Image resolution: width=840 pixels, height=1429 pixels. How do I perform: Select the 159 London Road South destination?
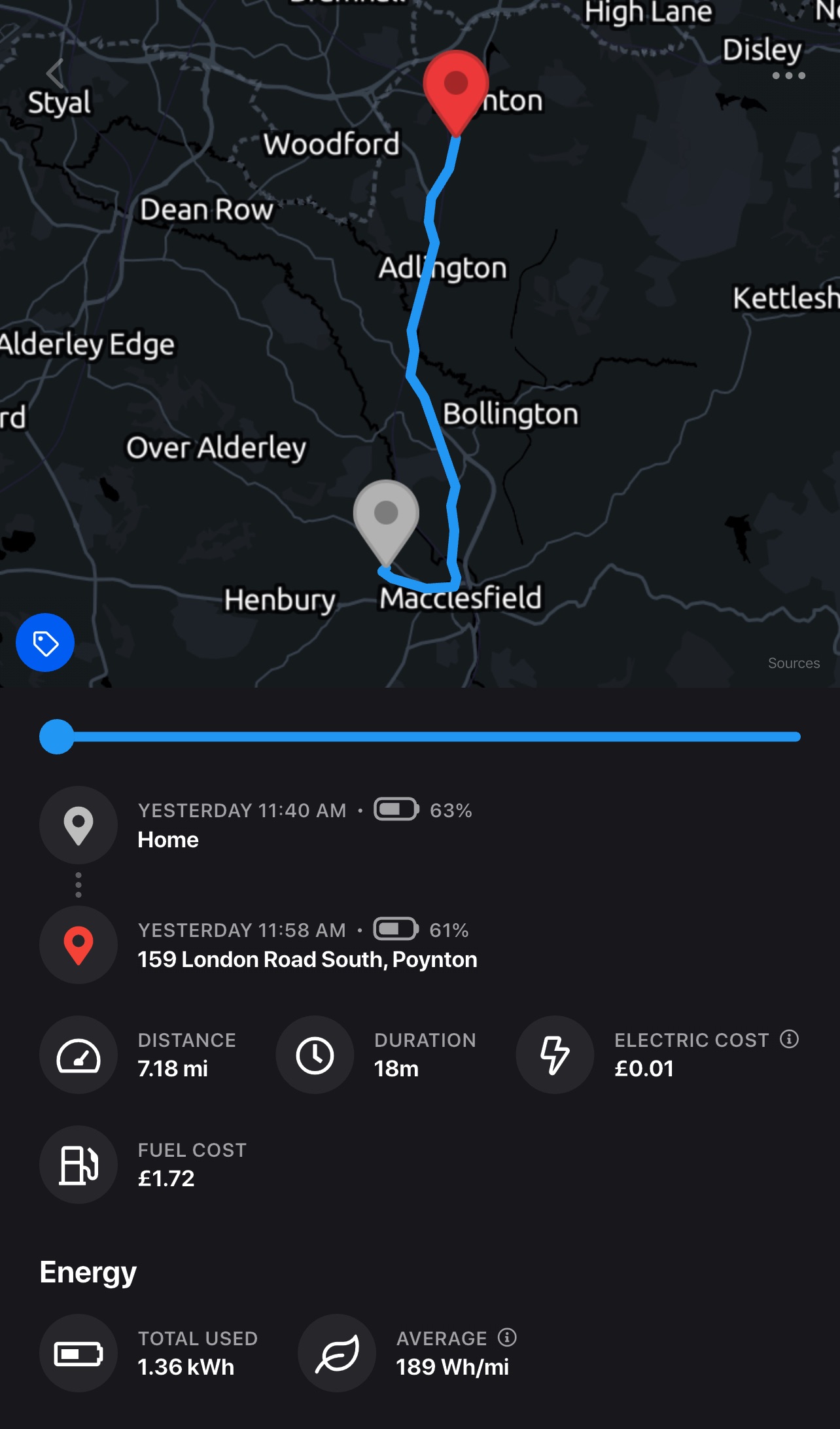pyautogui.click(x=420, y=945)
